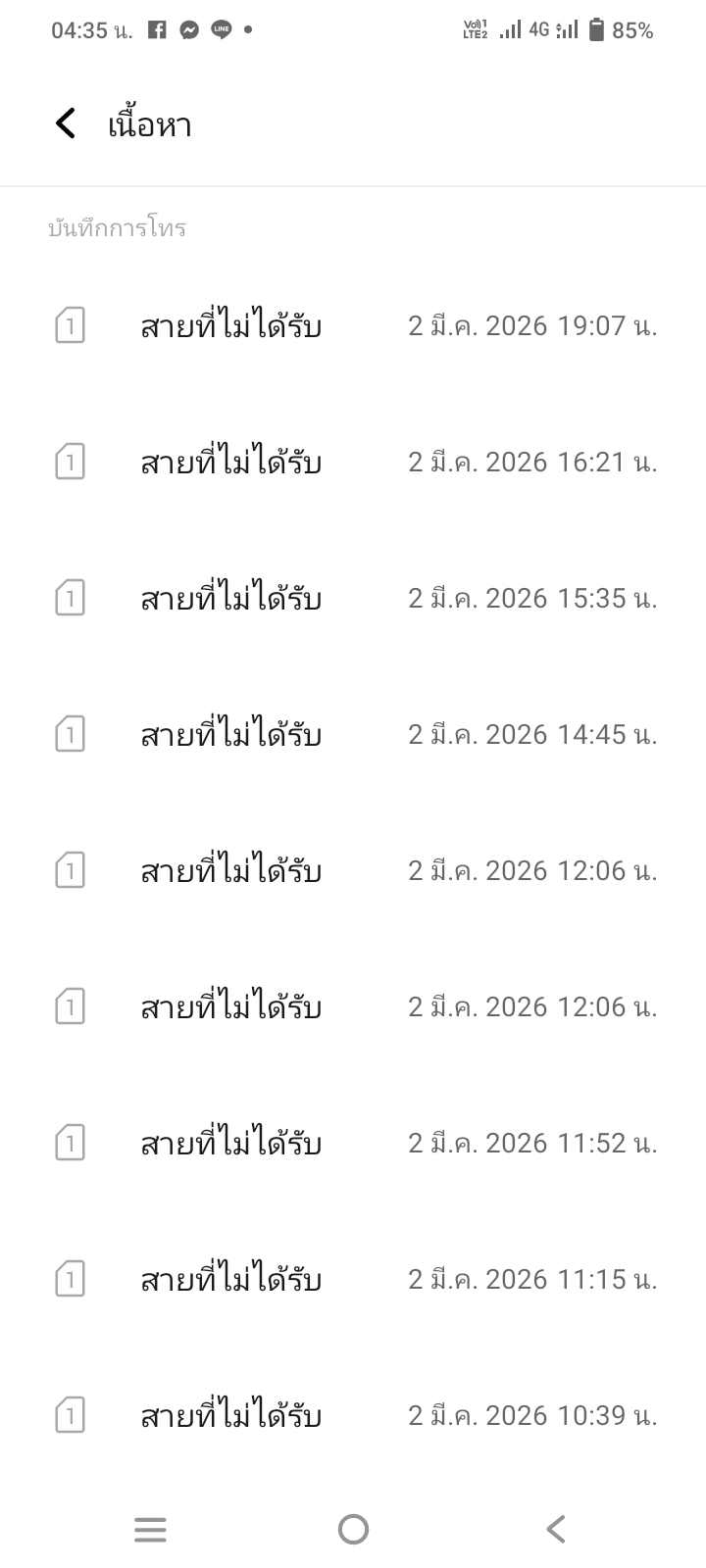
Task: Open recent apps from the navigation bar
Action: coord(150,1529)
